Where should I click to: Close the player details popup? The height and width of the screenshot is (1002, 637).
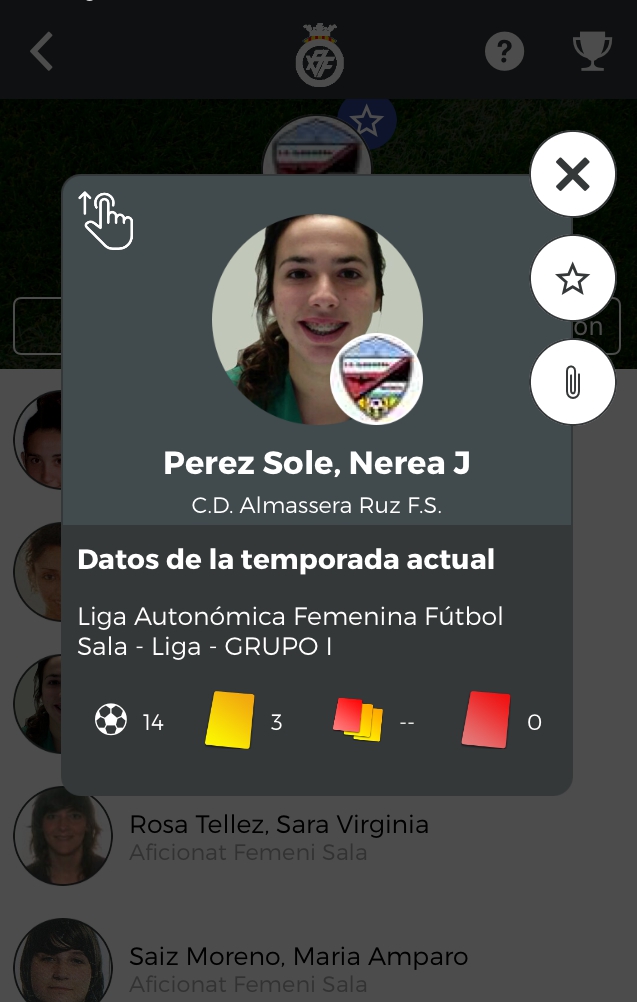(572, 175)
